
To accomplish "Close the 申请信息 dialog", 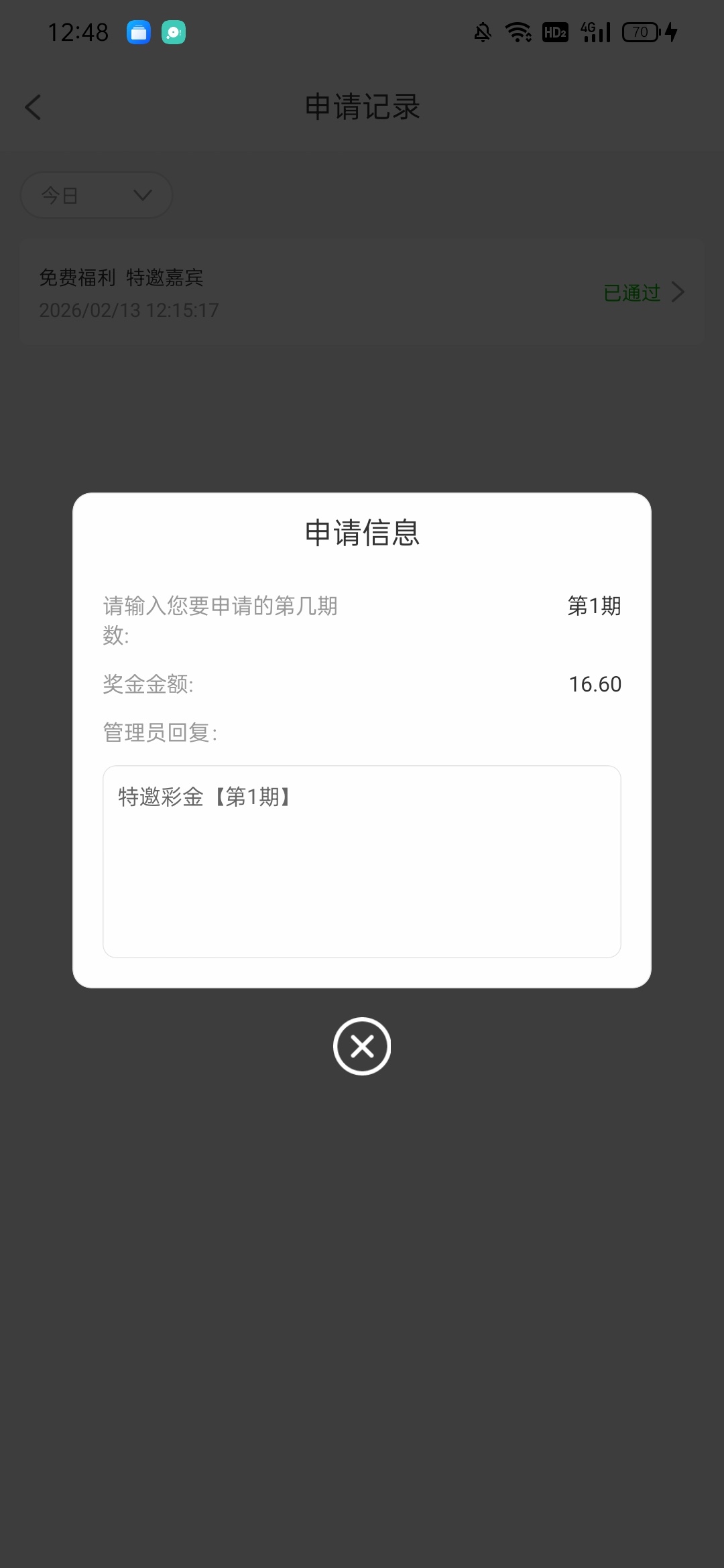I will (x=362, y=1046).
